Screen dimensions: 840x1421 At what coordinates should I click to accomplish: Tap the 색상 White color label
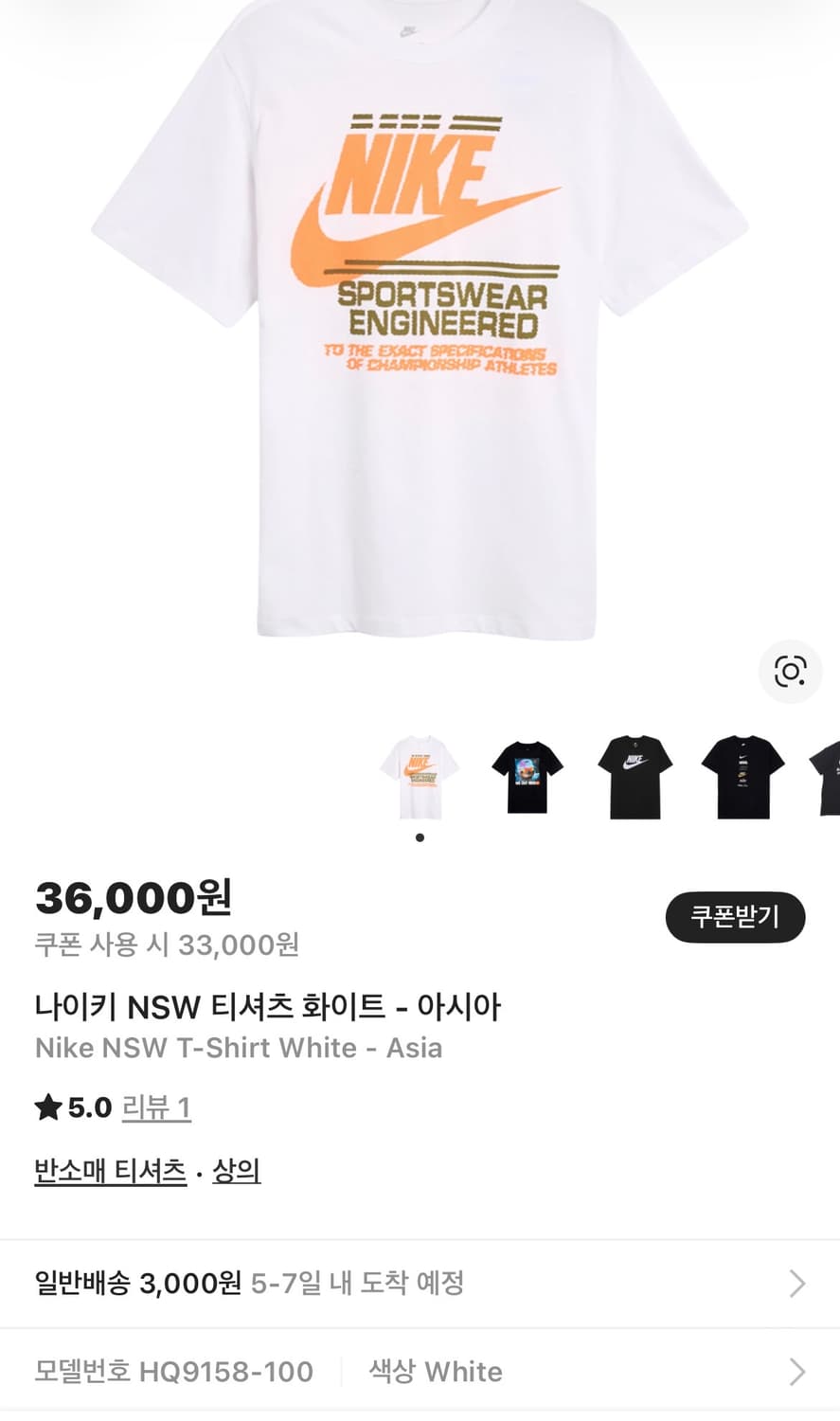[435, 1371]
